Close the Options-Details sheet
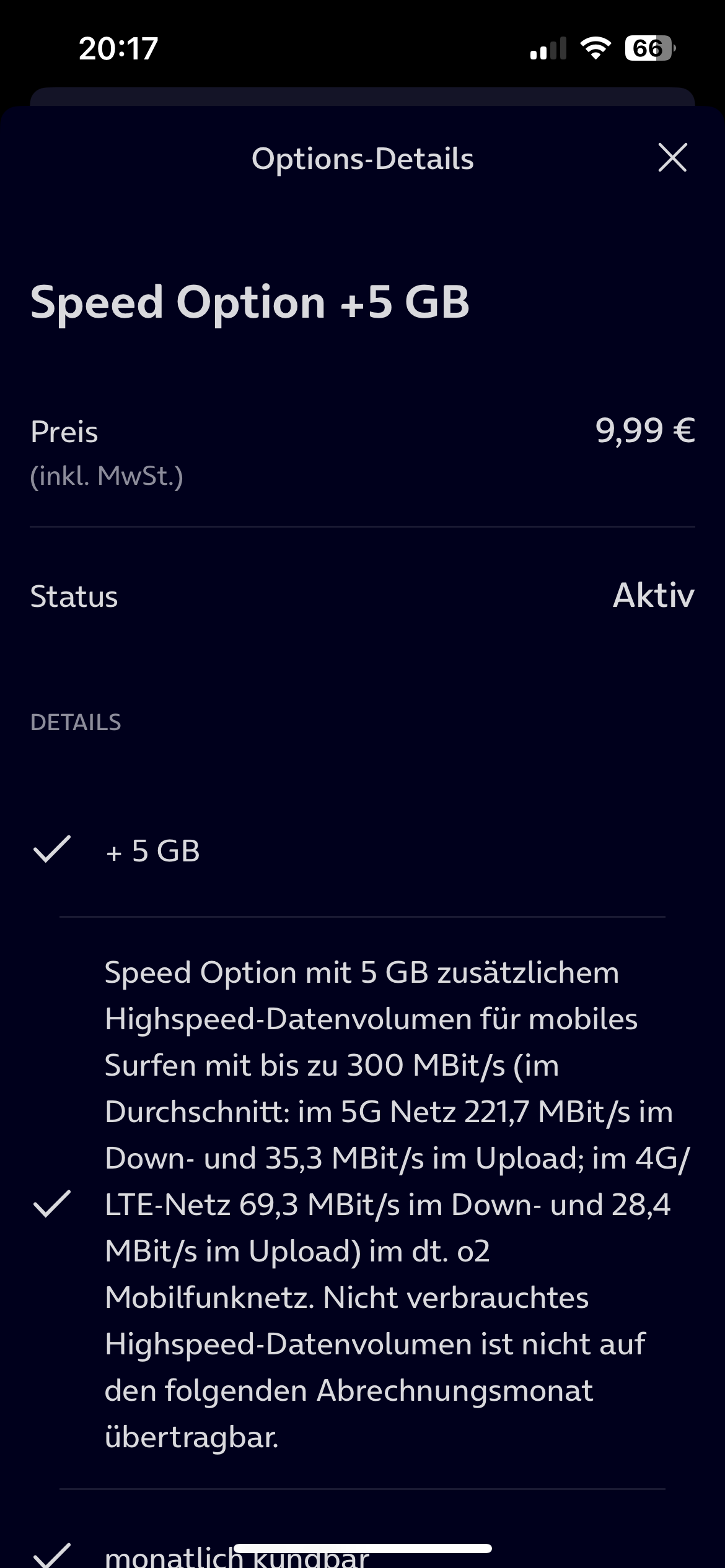The height and width of the screenshot is (1568, 725). pos(672,157)
